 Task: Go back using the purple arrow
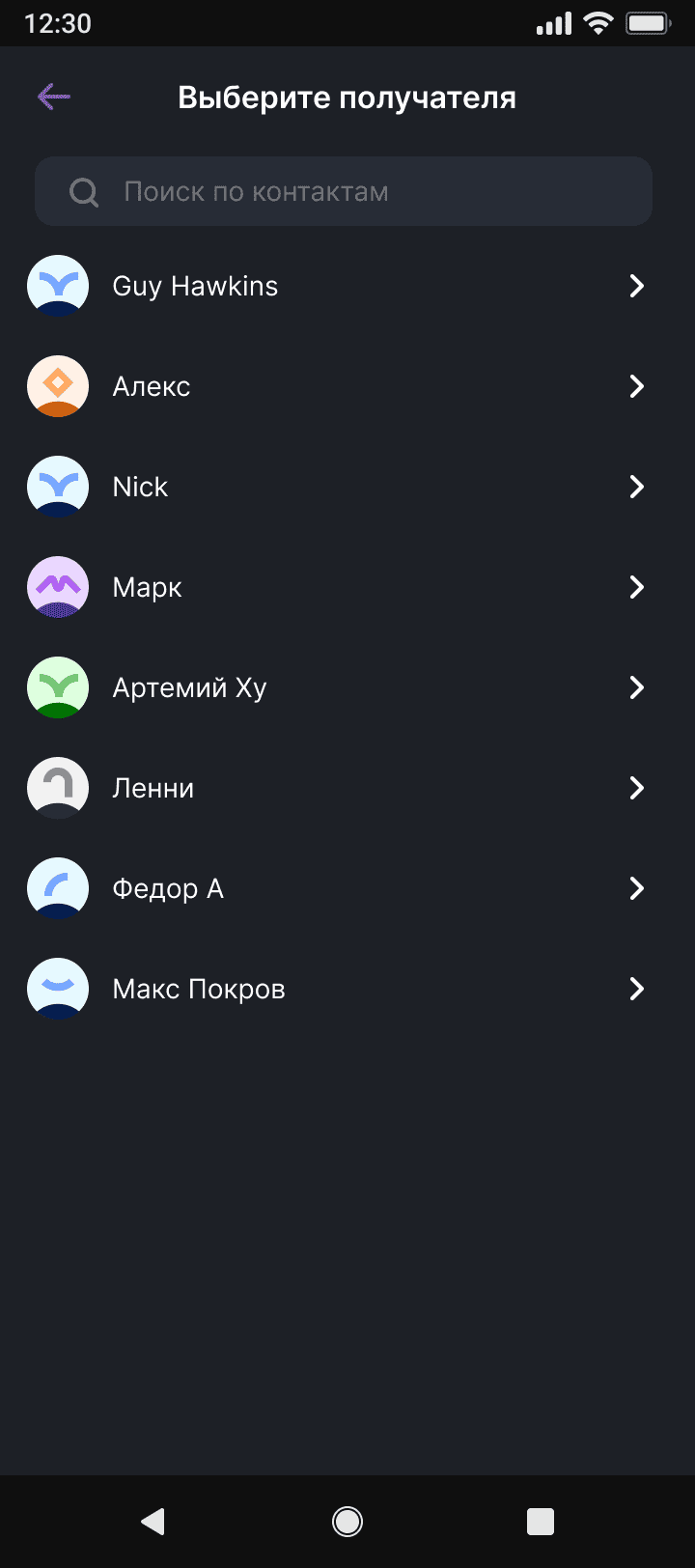(x=54, y=97)
